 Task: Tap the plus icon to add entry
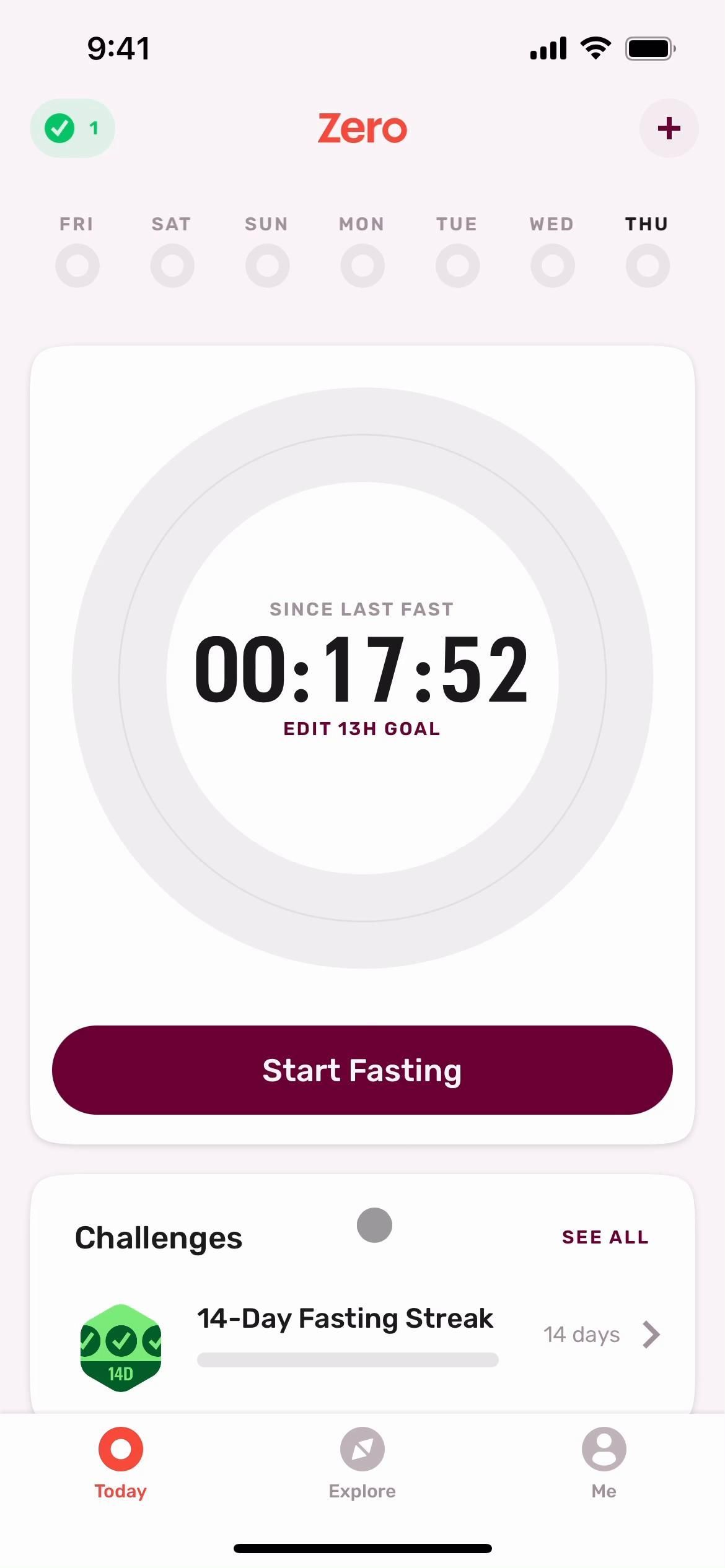pyautogui.click(x=669, y=128)
